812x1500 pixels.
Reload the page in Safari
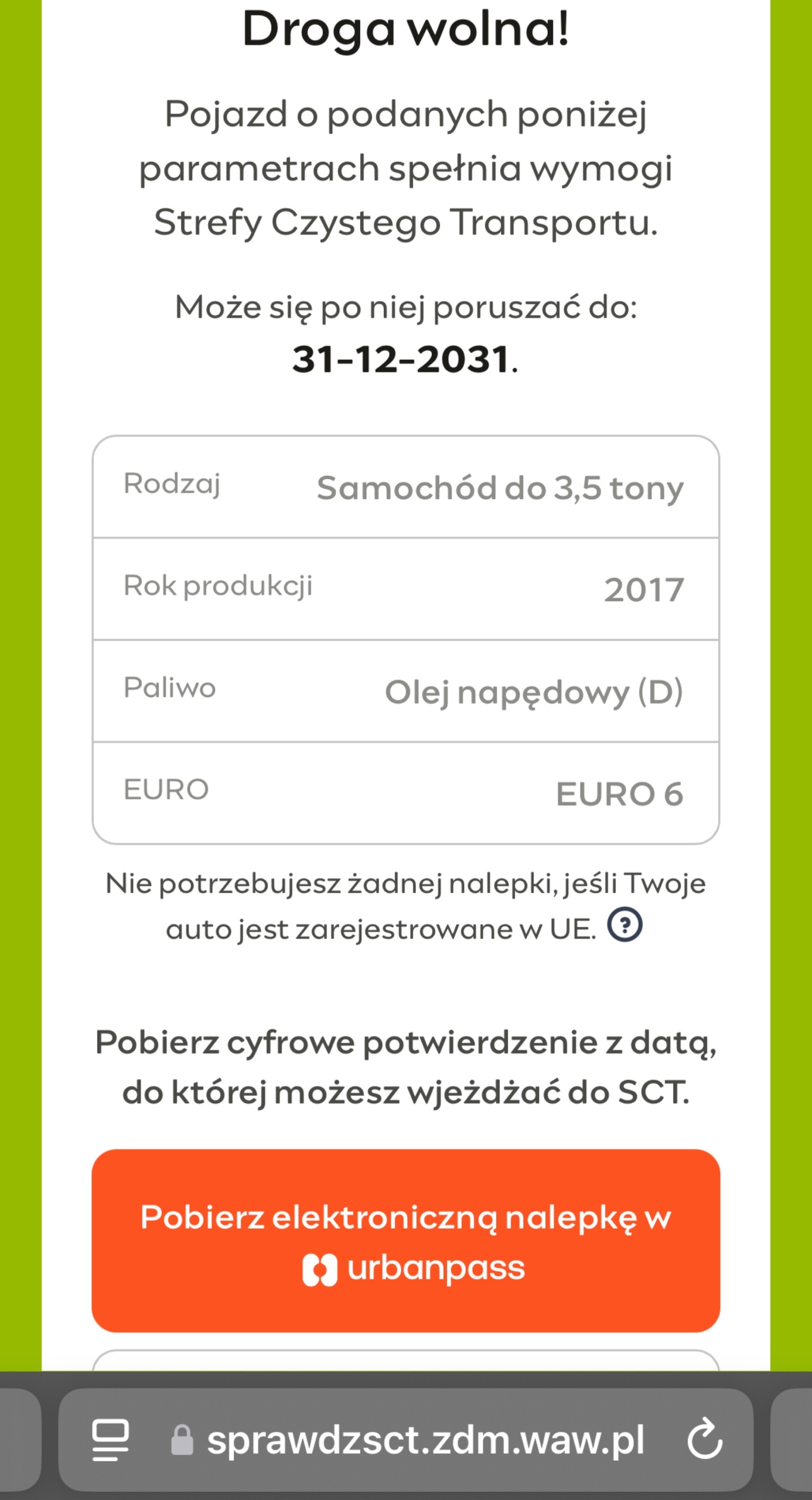[705, 1439]
